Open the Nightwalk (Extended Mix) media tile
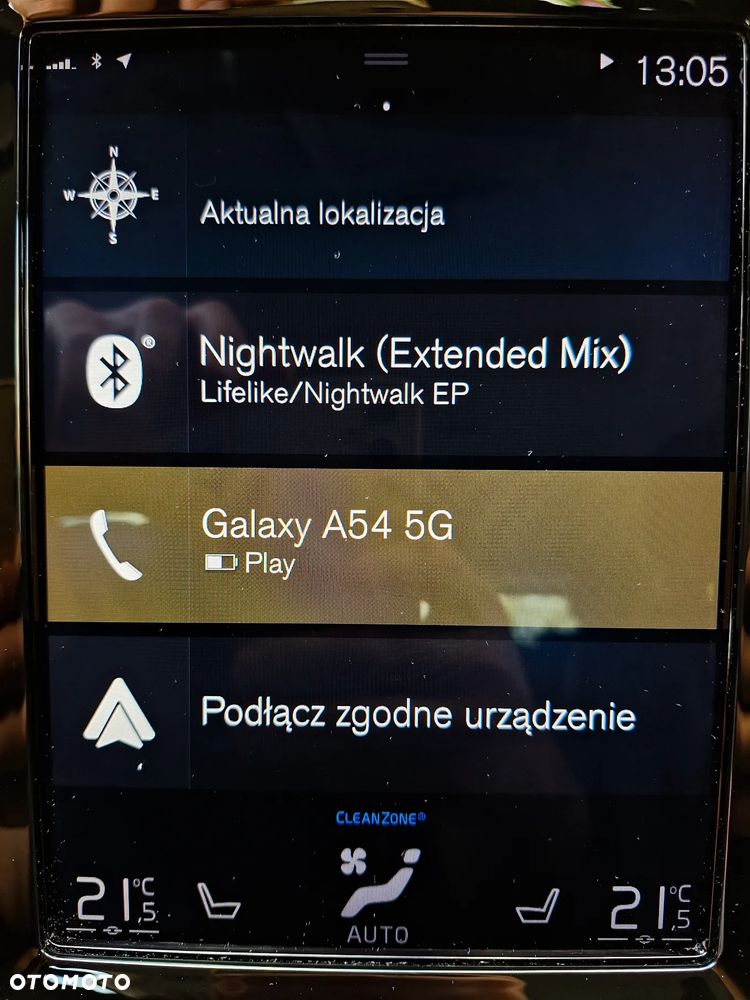The height and width of the screenshot is (1000, 750). [385, 372]
